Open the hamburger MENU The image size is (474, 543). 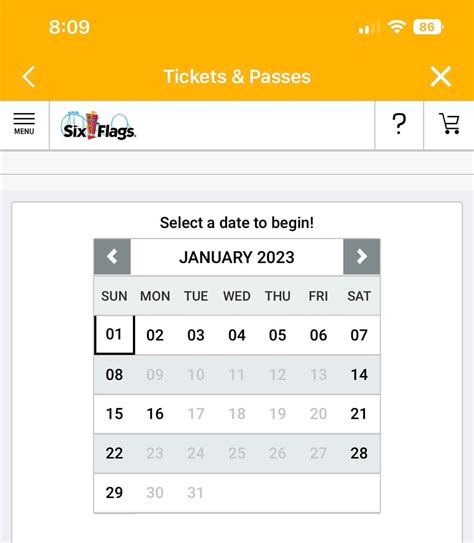pyautogui.click(x=24, y=124)
